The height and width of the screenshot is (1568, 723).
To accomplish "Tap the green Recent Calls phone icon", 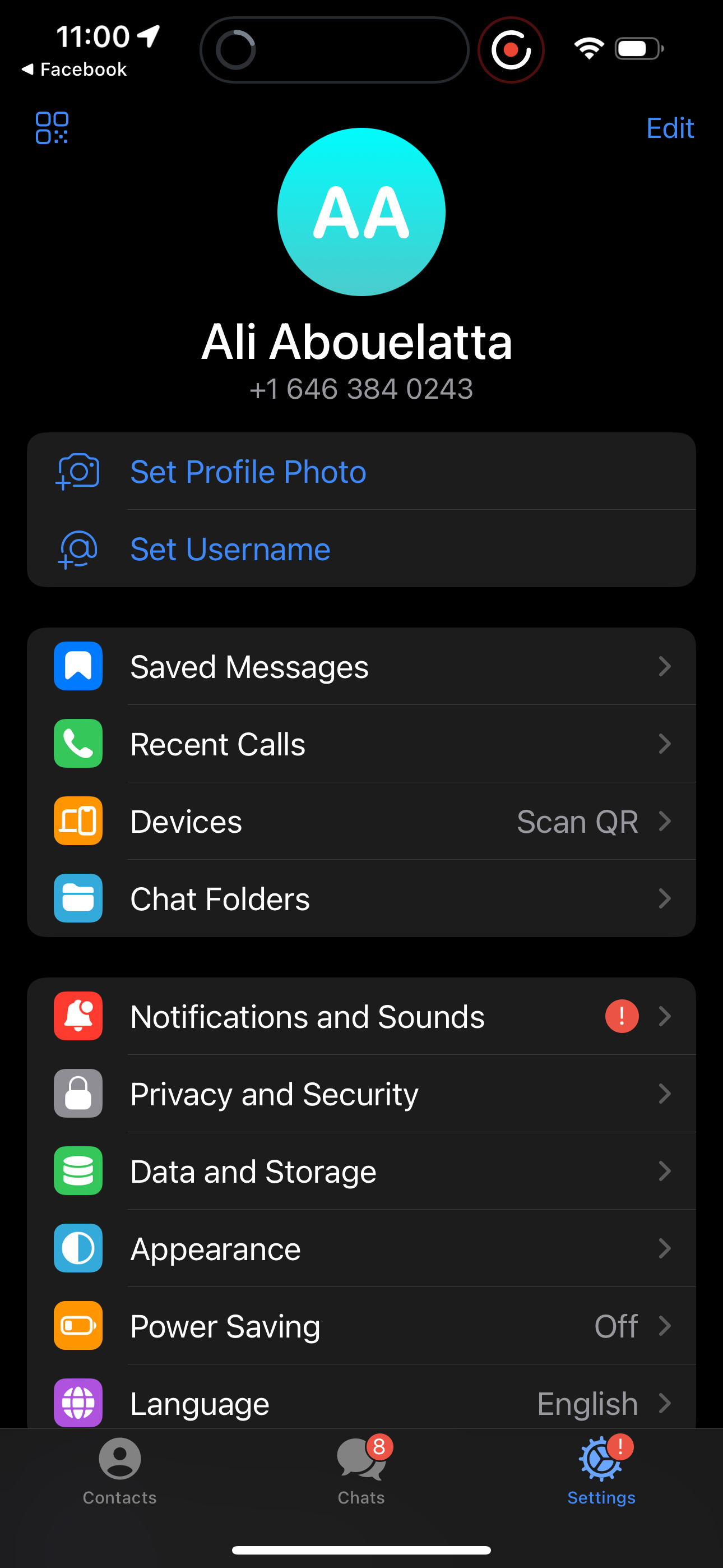I will [78, 744].
